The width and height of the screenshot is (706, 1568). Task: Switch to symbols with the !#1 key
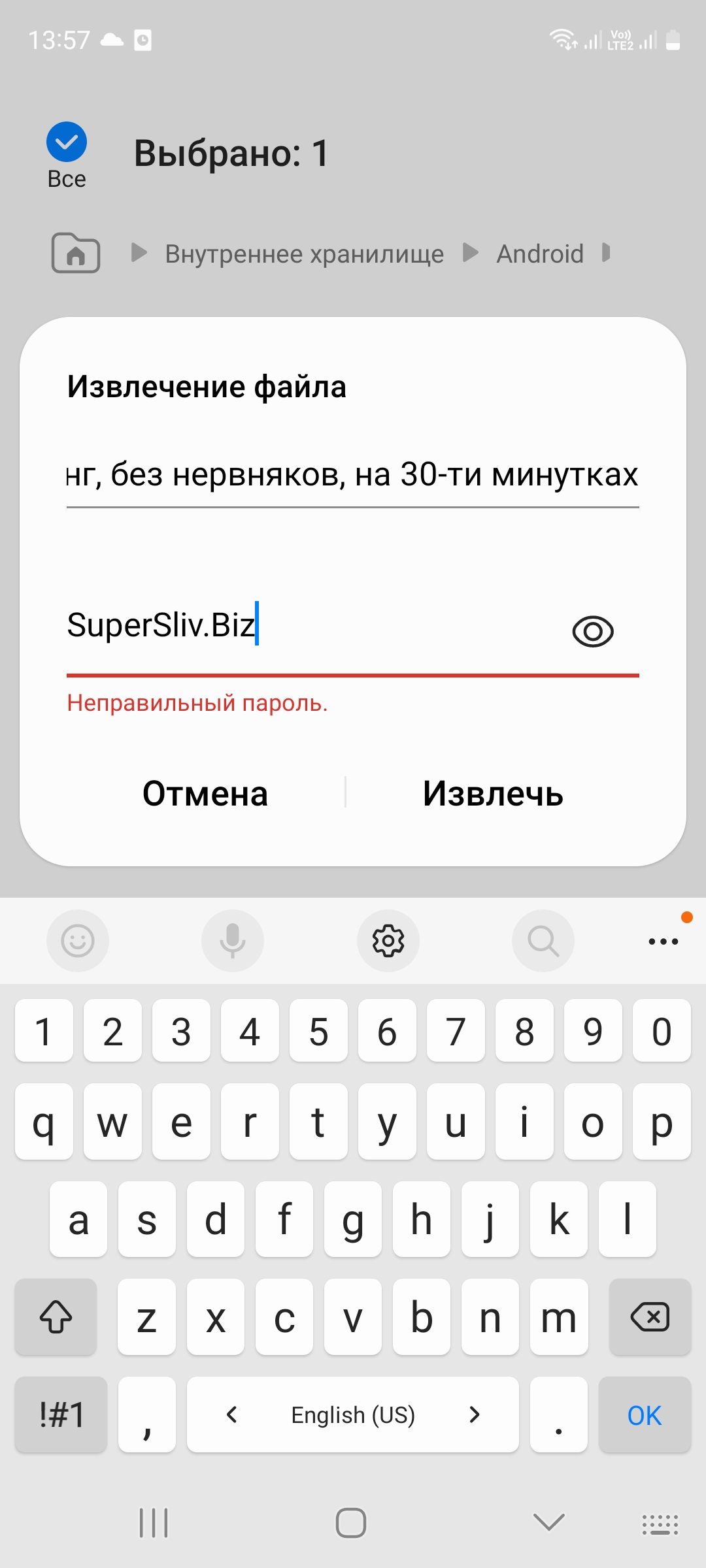(61, 1415)
